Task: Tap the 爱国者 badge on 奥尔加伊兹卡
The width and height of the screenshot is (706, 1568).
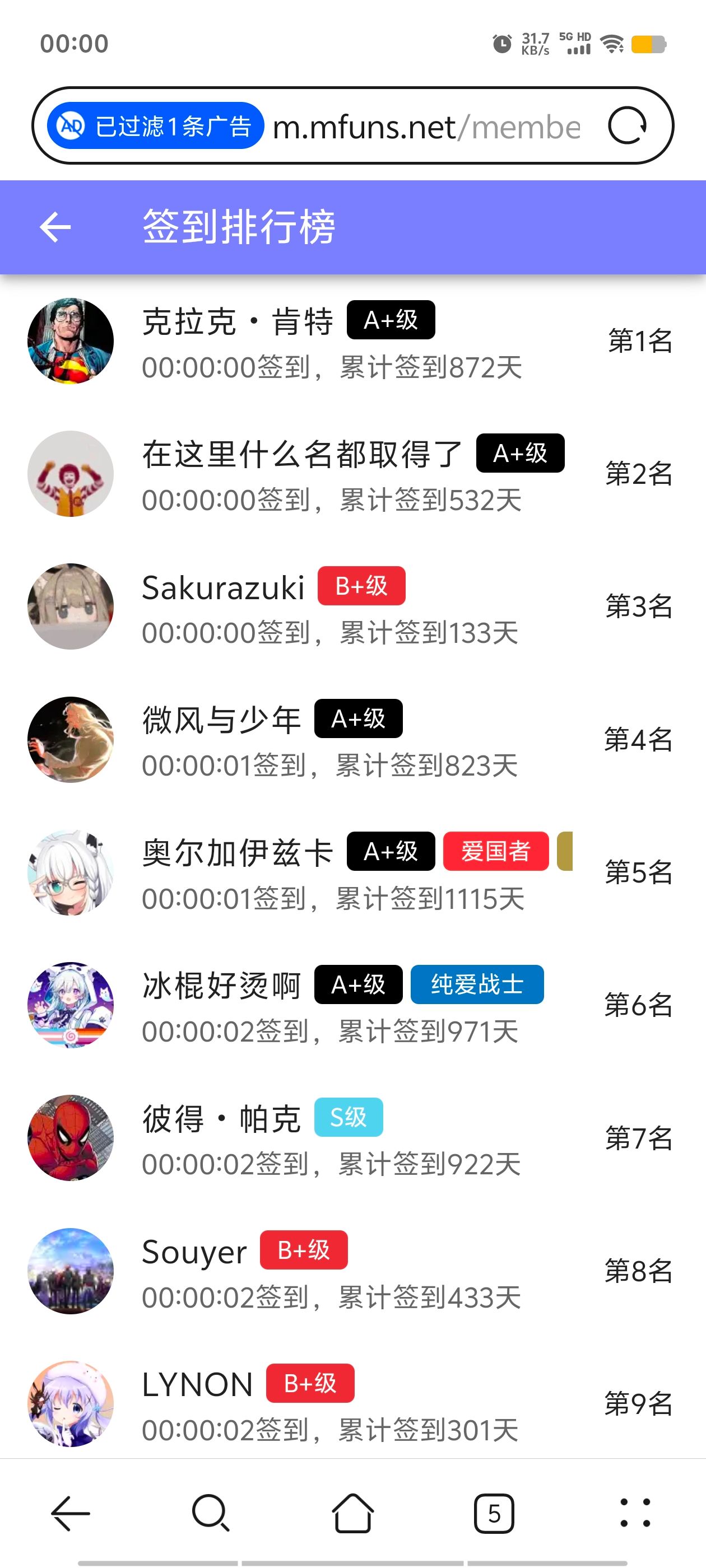Action: [496, 851]
